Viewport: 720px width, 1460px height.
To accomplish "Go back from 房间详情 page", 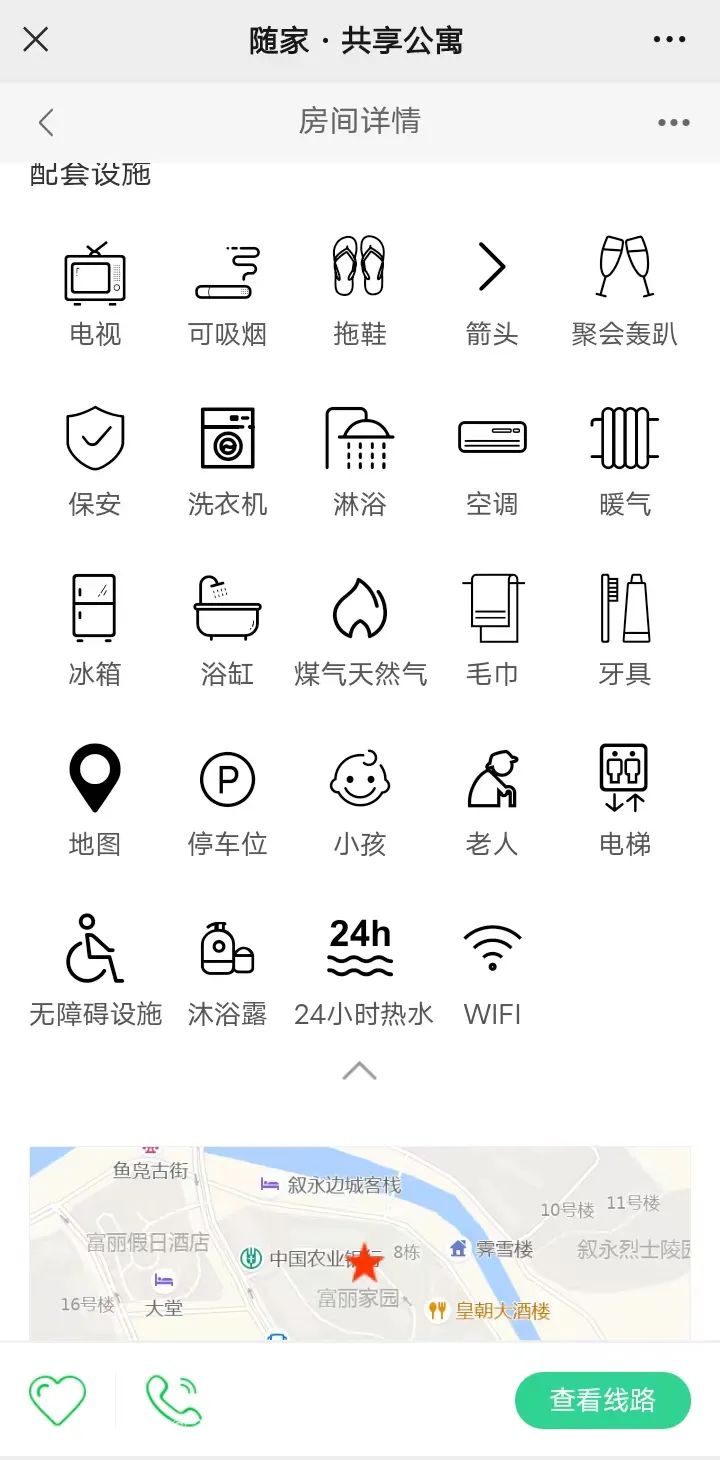I will (45, 122).
